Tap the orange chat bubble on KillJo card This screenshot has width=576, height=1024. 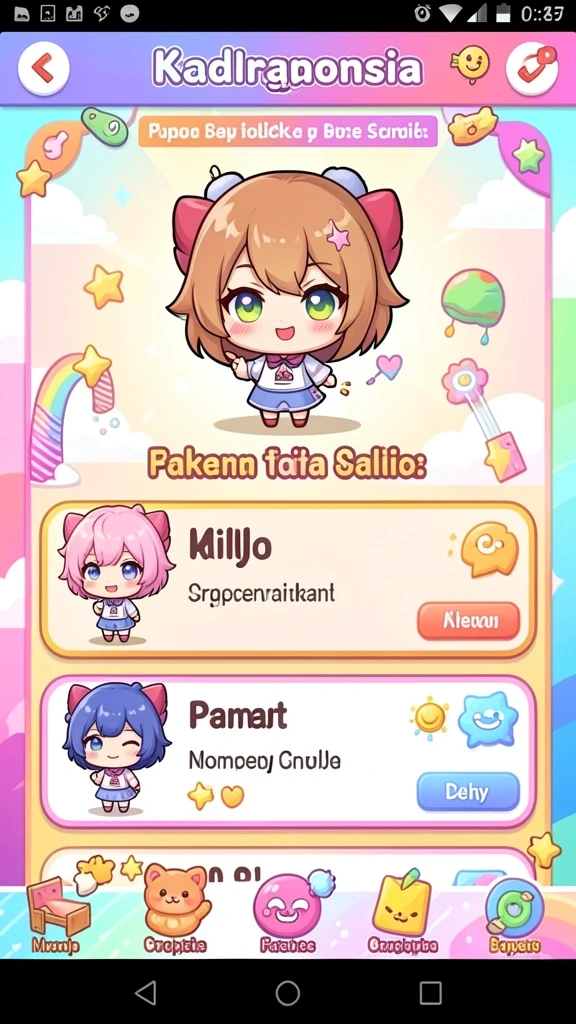click(x=488, y=549)
